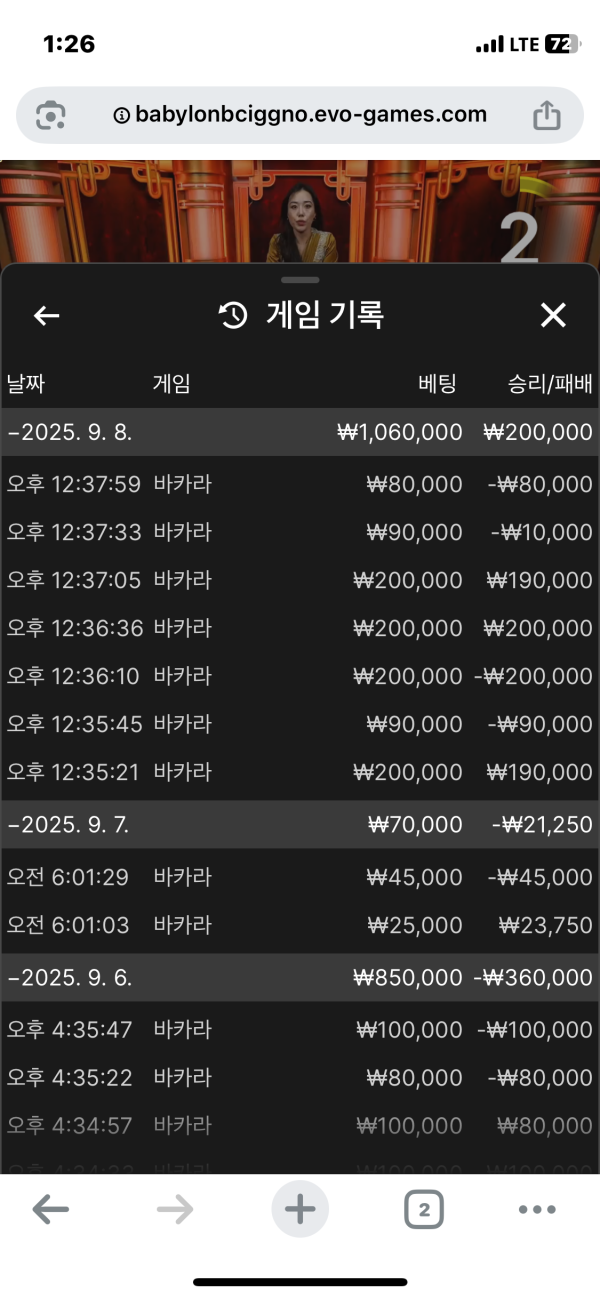Collapse the 2025. 9. 7. date section
This screenshot has width=600, height=1299.
click(300, 825)
